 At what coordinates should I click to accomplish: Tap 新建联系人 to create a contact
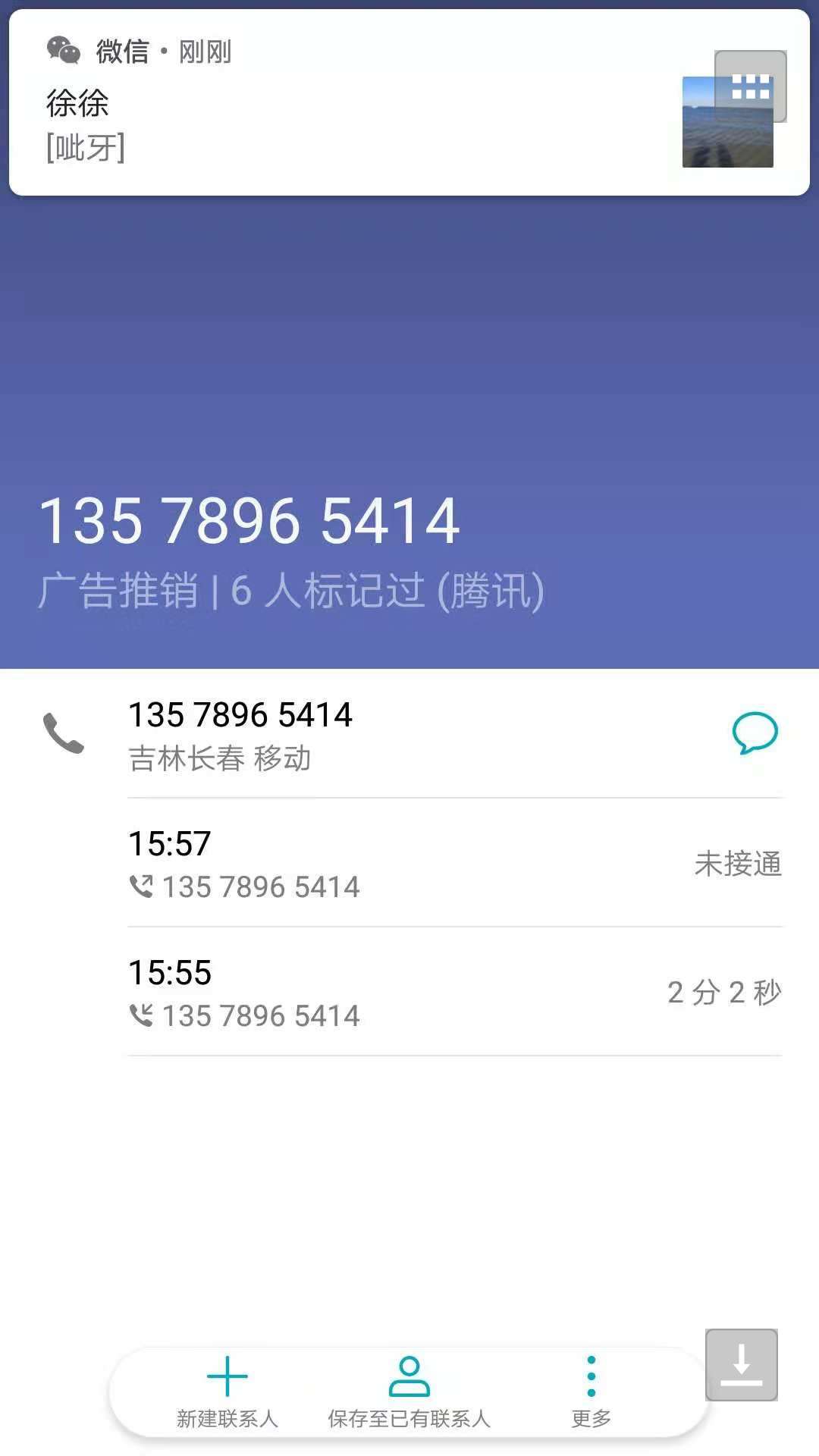227,1392
